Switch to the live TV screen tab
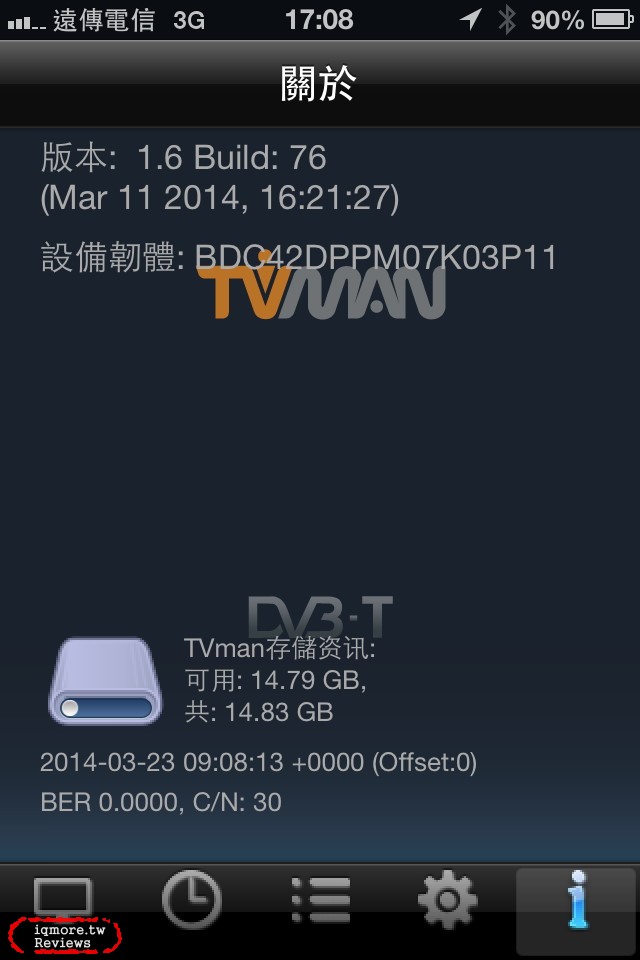Screen dimensions: 640x960 tap(63, 898)
